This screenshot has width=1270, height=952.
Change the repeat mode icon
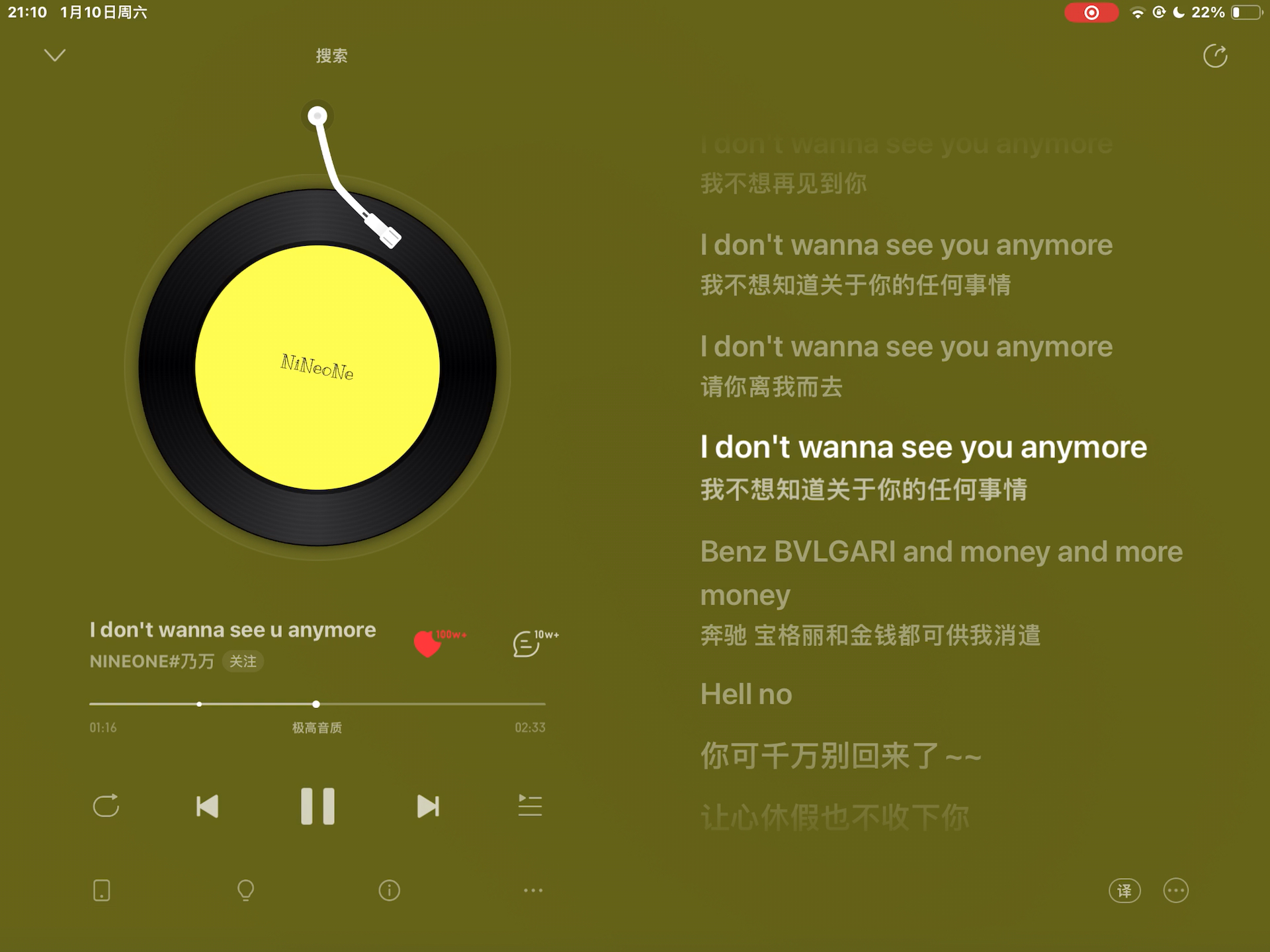click(x=106, y=806)
